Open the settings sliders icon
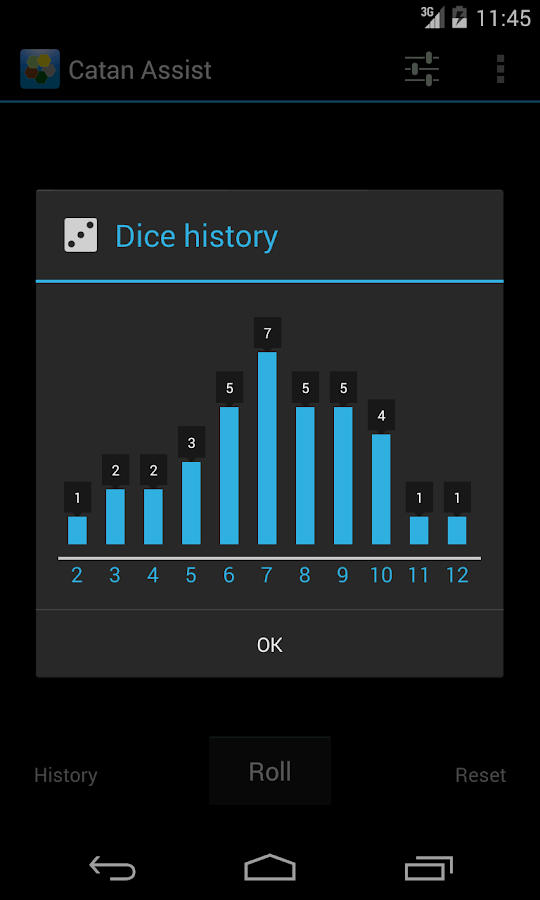 422,69
